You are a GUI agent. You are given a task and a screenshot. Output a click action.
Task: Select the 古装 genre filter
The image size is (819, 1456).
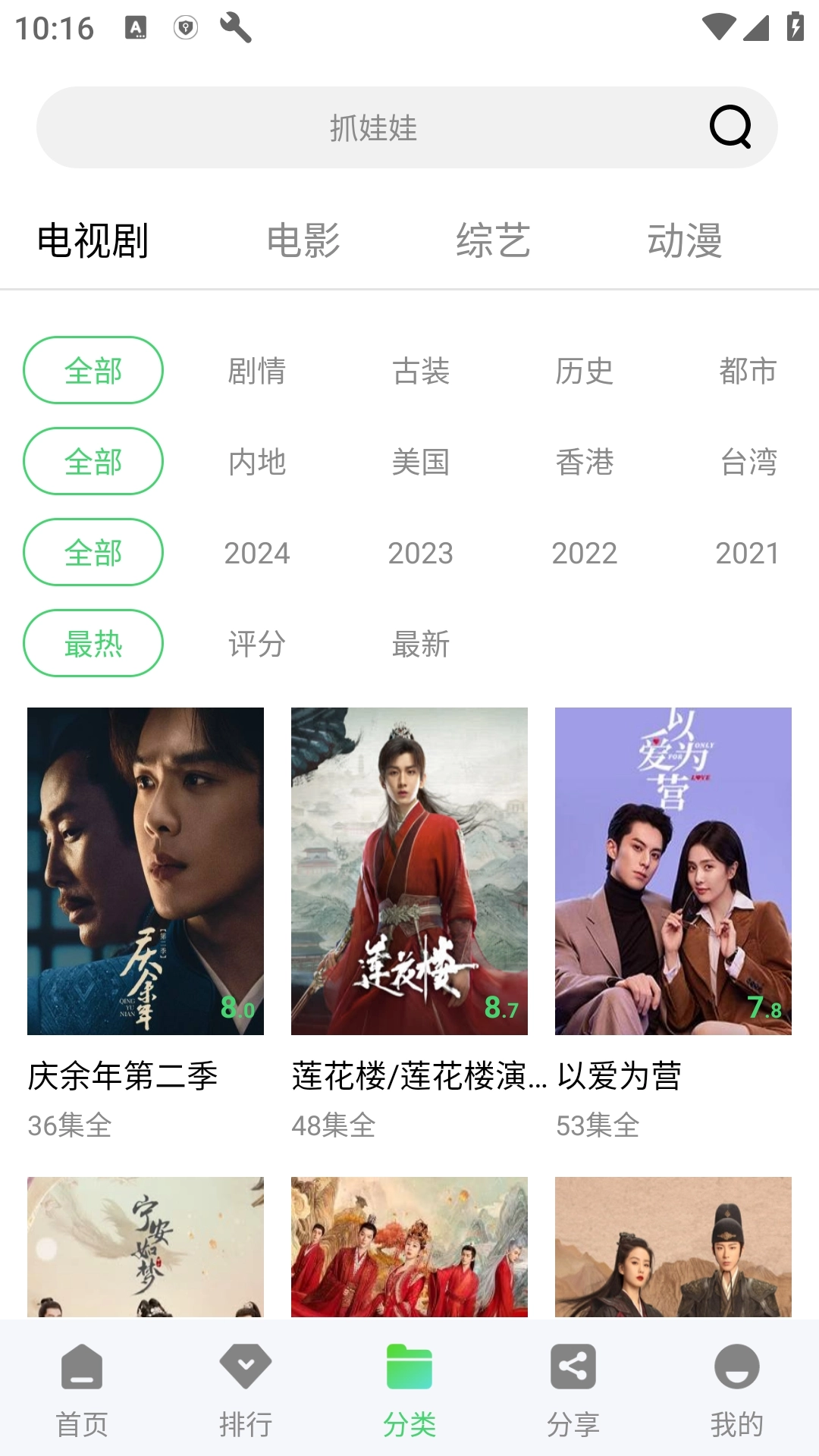click(x=420, y=372)
